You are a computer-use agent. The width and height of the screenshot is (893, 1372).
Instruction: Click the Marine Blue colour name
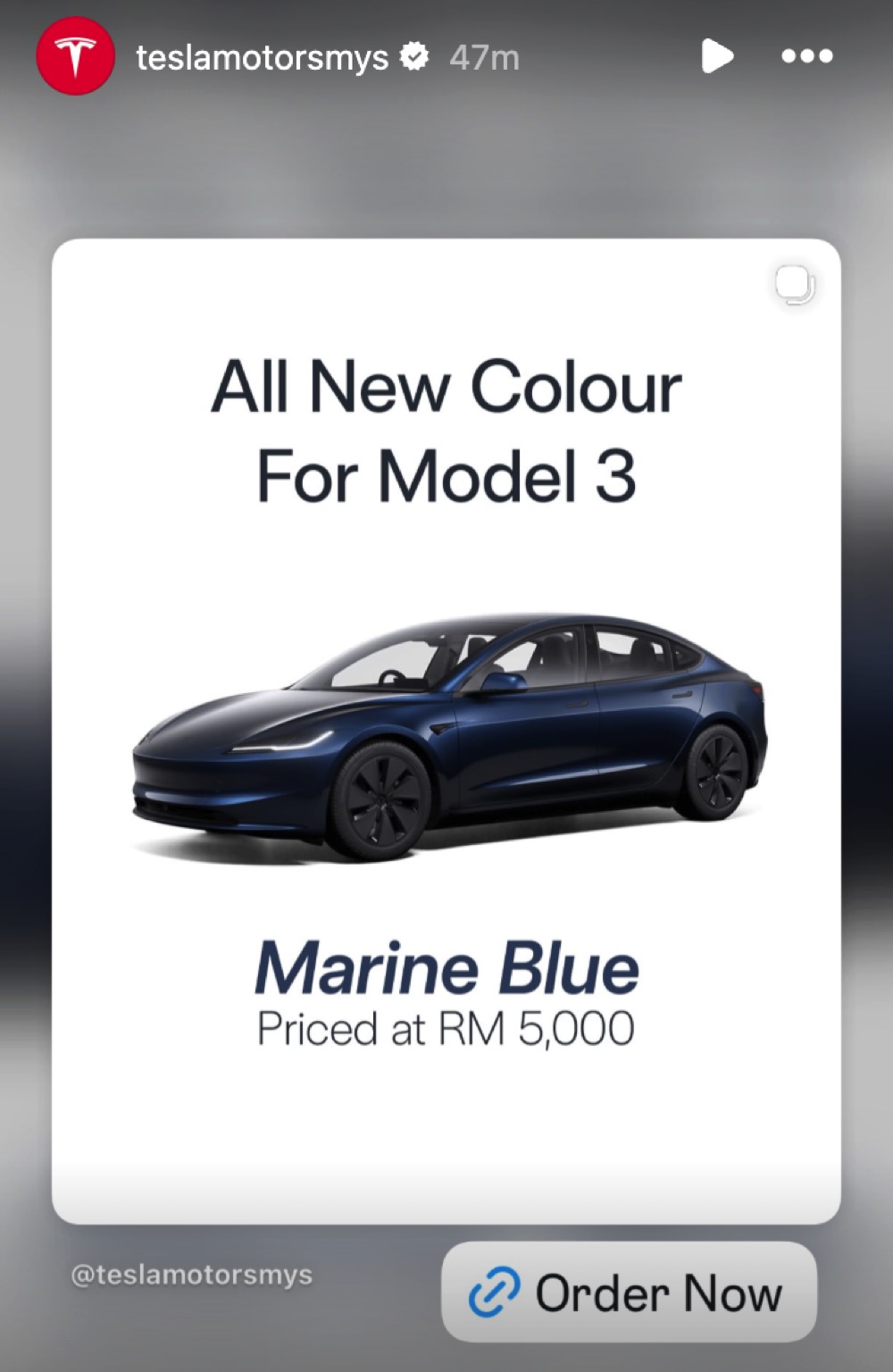(x=446, y=967)
